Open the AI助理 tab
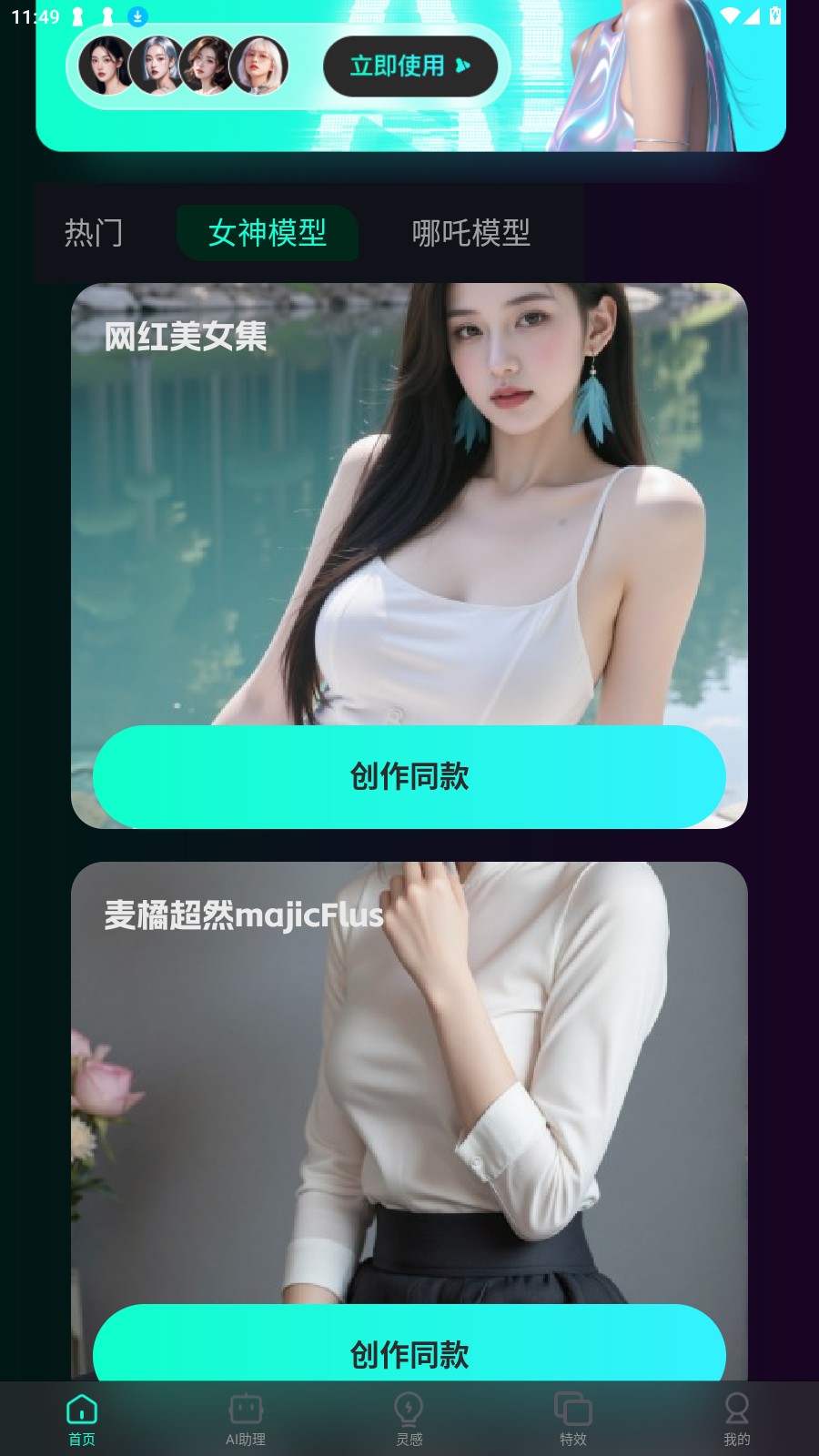Screen dimensions: 819x1456 click(246, 1420)
